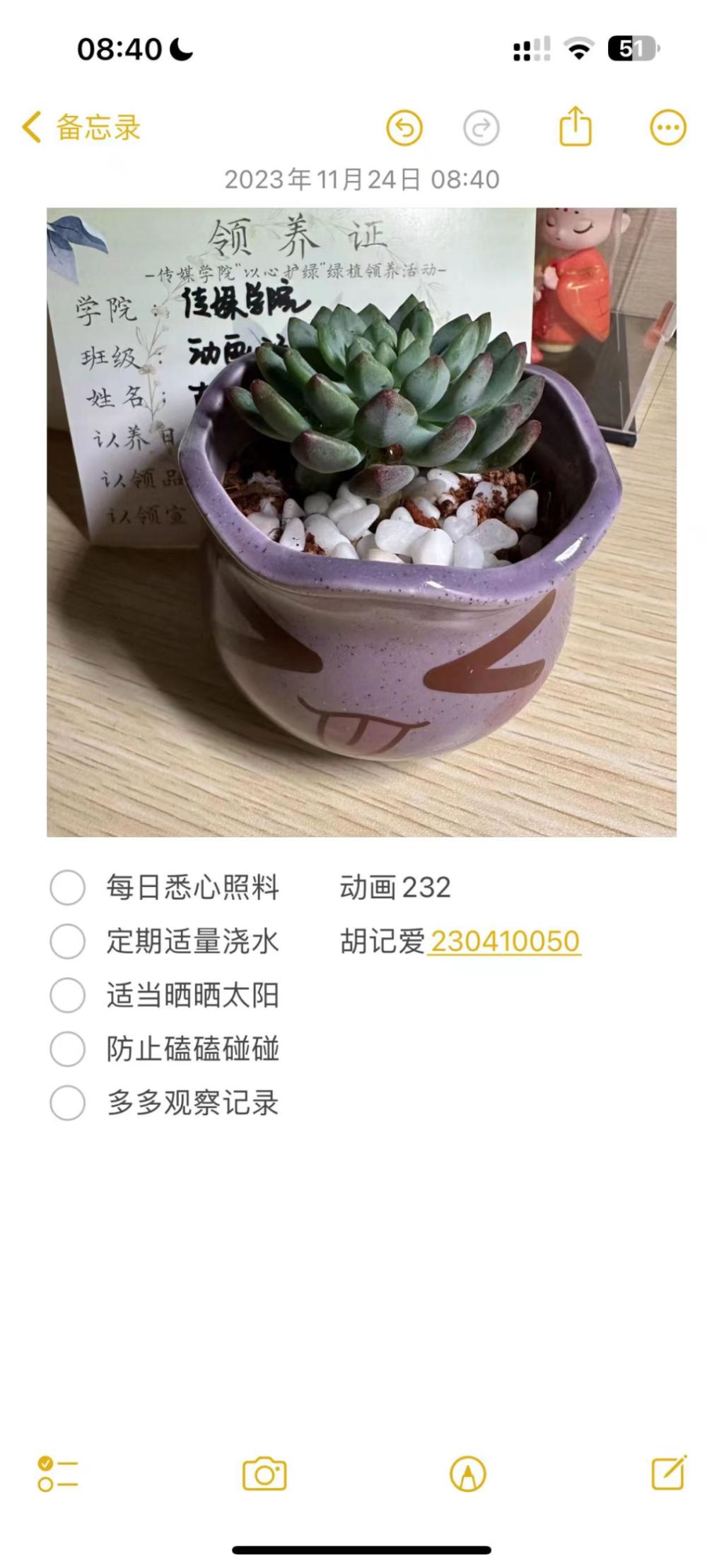Check 多多观察记录 item
724x1568 pixels.
(68, 1102)
